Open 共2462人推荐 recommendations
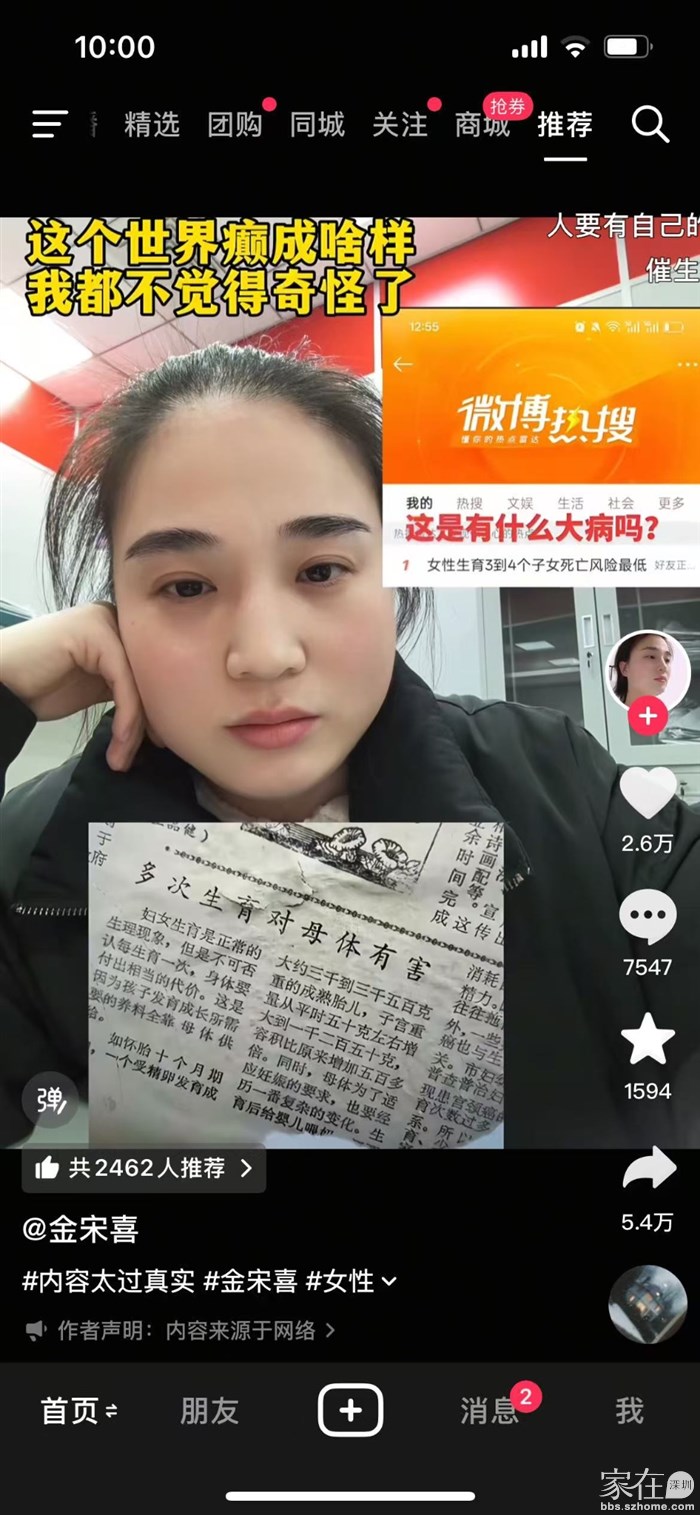The width and height of the screenshot is (700, 1515). coord(144,1168)
